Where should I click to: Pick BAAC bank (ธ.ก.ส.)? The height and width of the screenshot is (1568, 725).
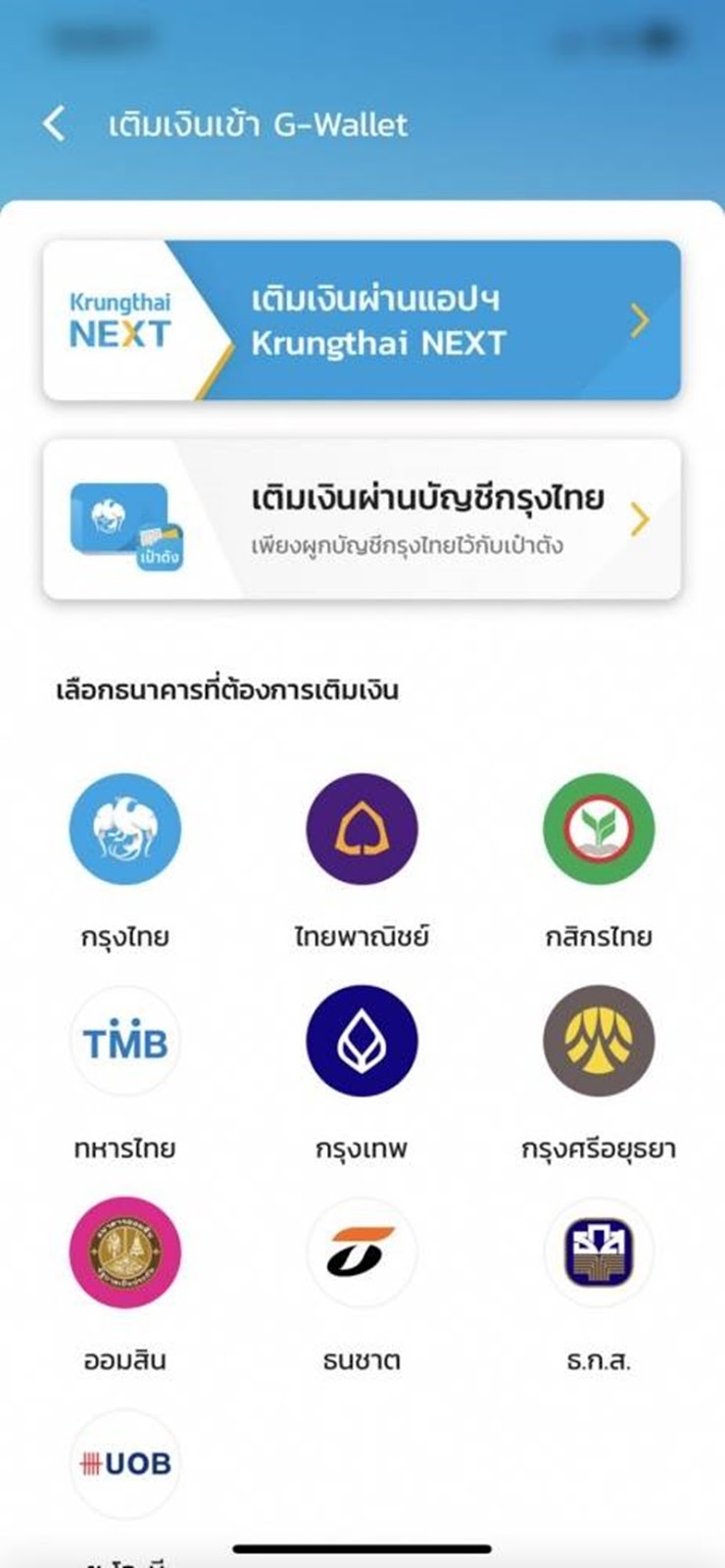click(x=598, y=1252)
